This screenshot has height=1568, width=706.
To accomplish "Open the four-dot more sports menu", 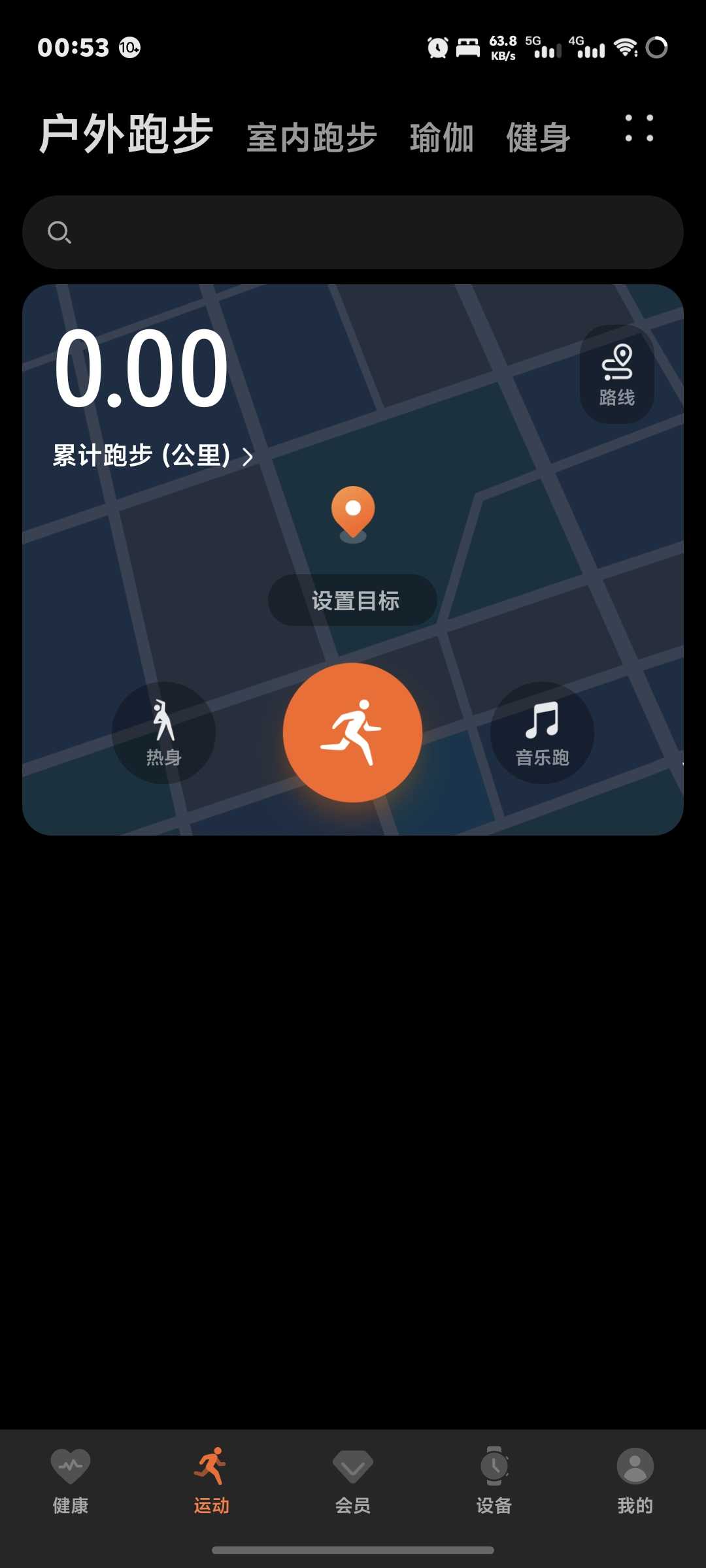I will click(639, 128).
